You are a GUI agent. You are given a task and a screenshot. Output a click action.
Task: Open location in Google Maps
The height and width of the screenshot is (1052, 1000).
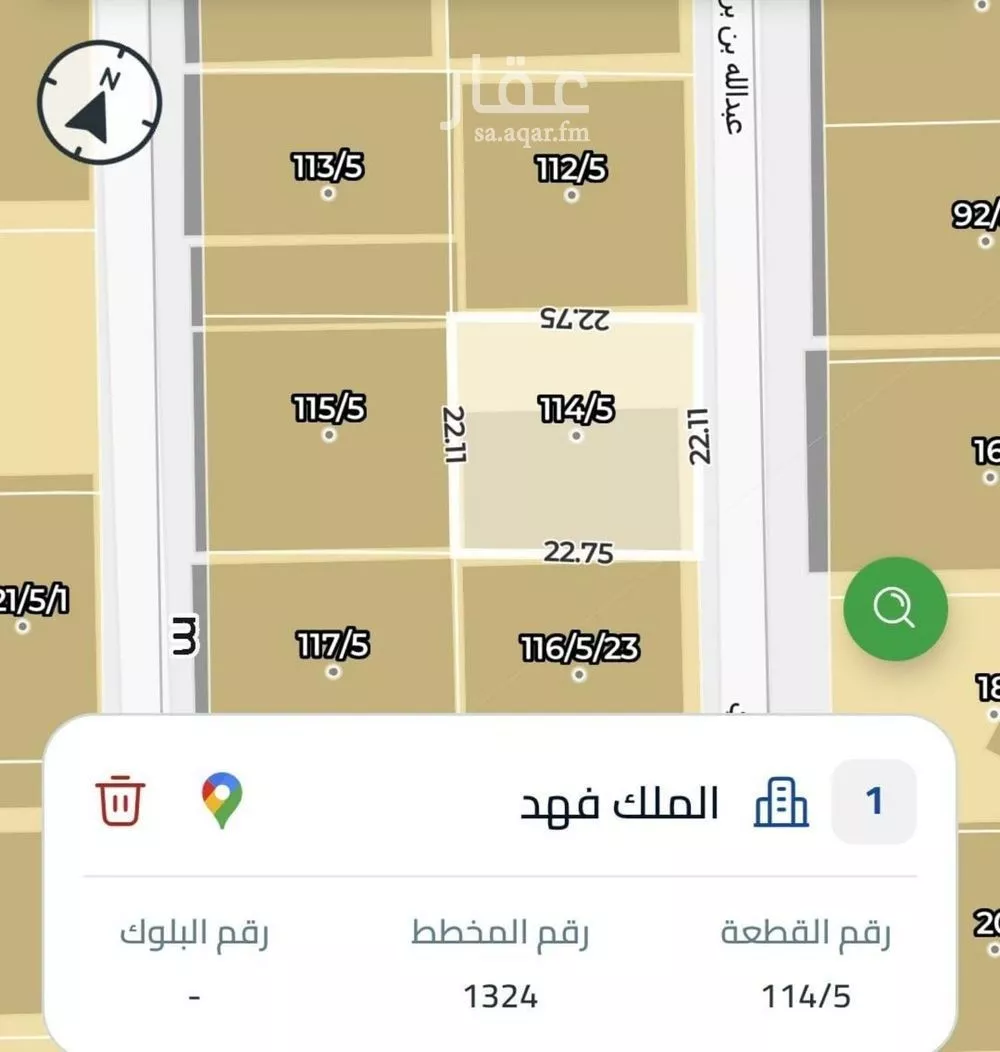[221, 800]
